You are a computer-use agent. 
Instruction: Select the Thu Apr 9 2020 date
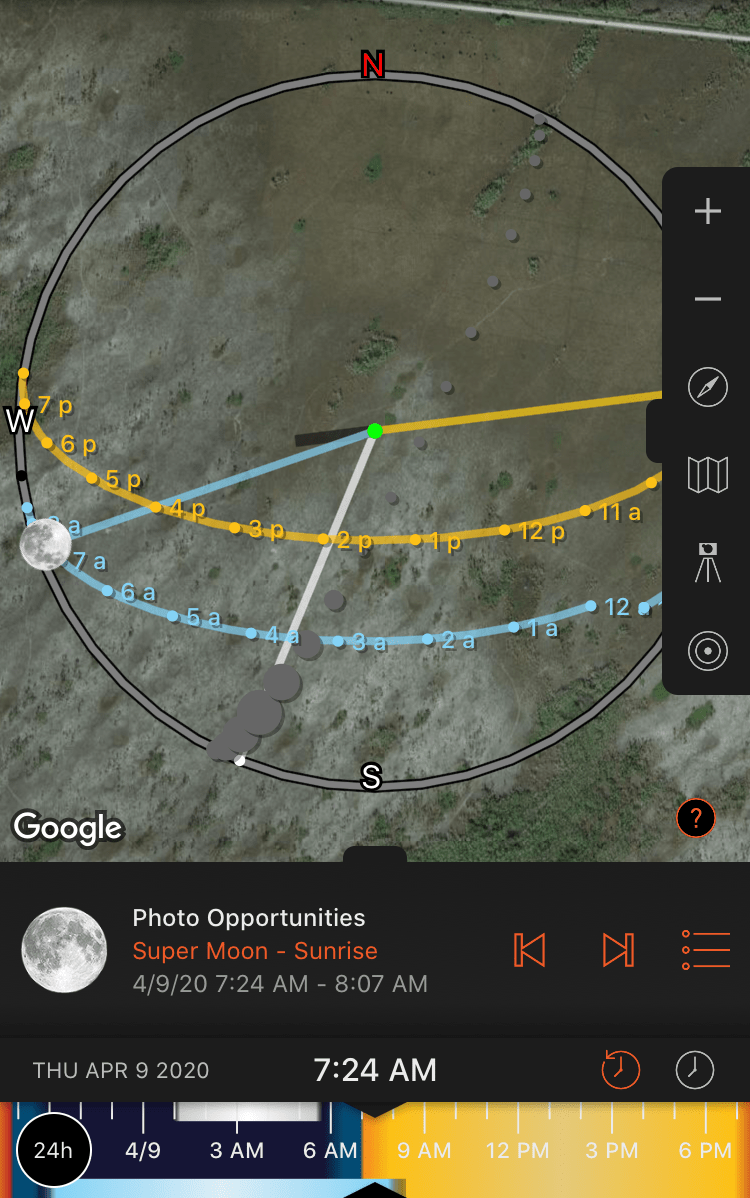click(x=121, y=1070)
